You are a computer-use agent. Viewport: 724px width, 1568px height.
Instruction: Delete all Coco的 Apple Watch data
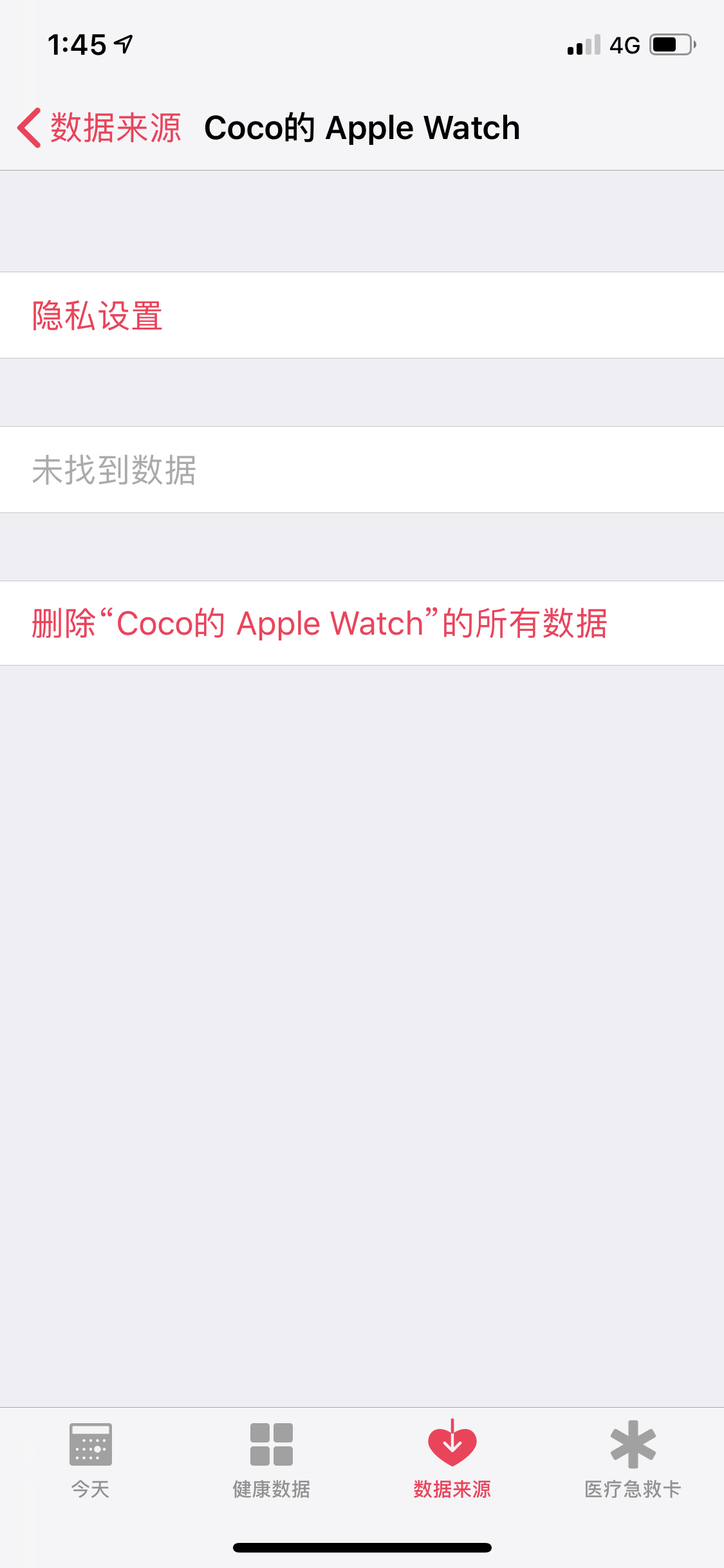319,623
